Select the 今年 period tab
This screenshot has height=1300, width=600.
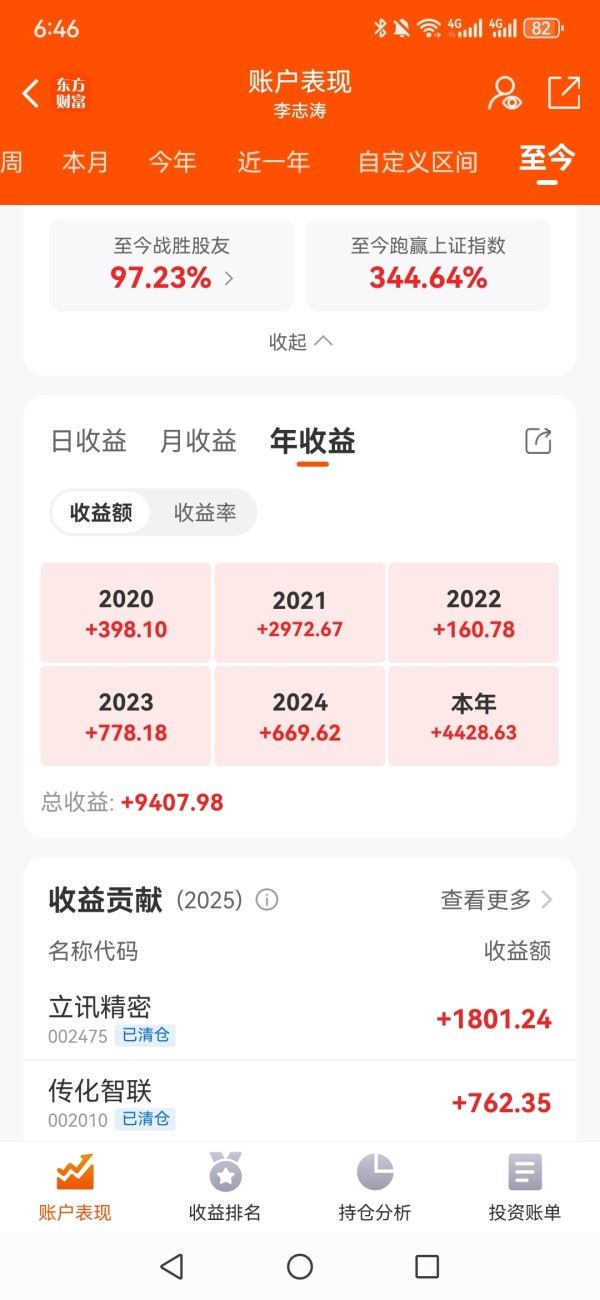[x=172, y=162]
